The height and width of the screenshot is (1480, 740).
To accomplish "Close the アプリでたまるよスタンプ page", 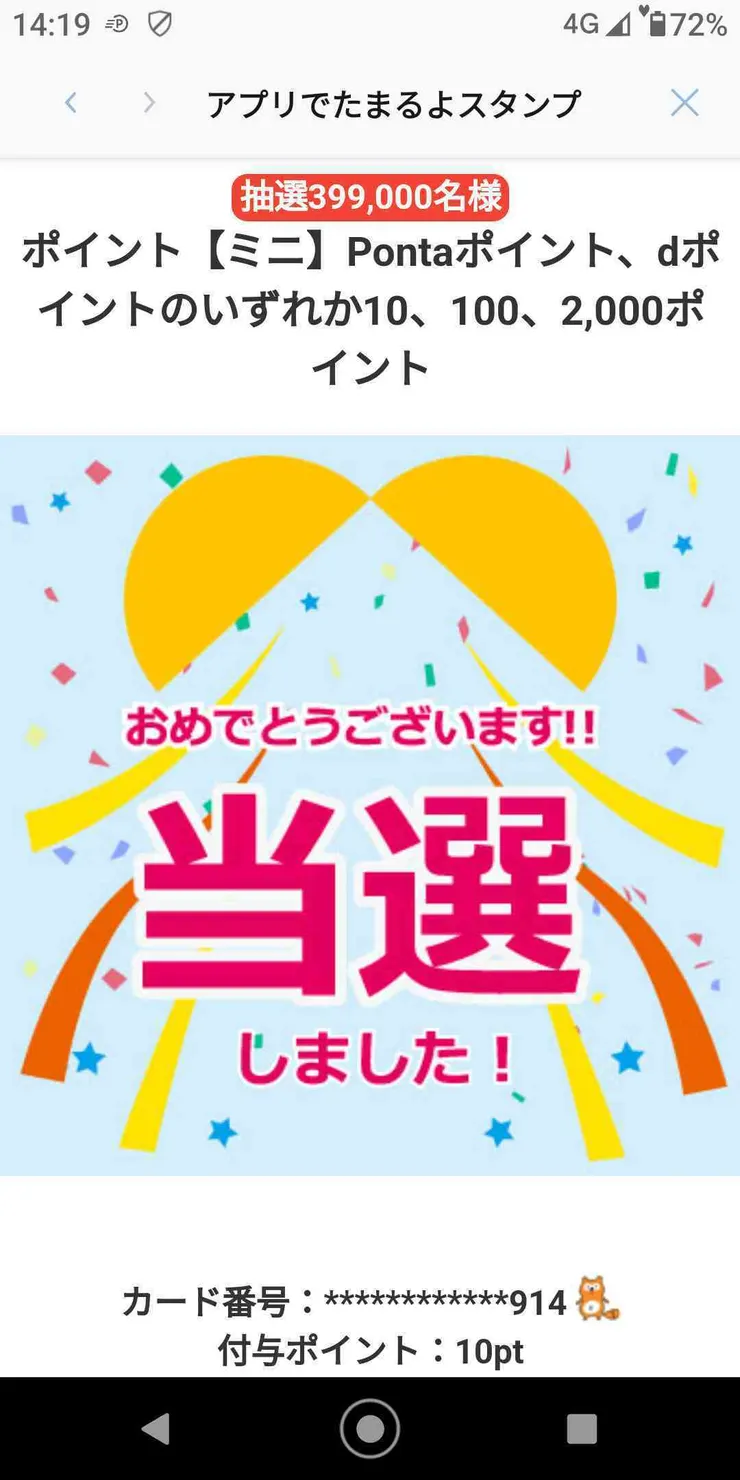I will 684,103.
